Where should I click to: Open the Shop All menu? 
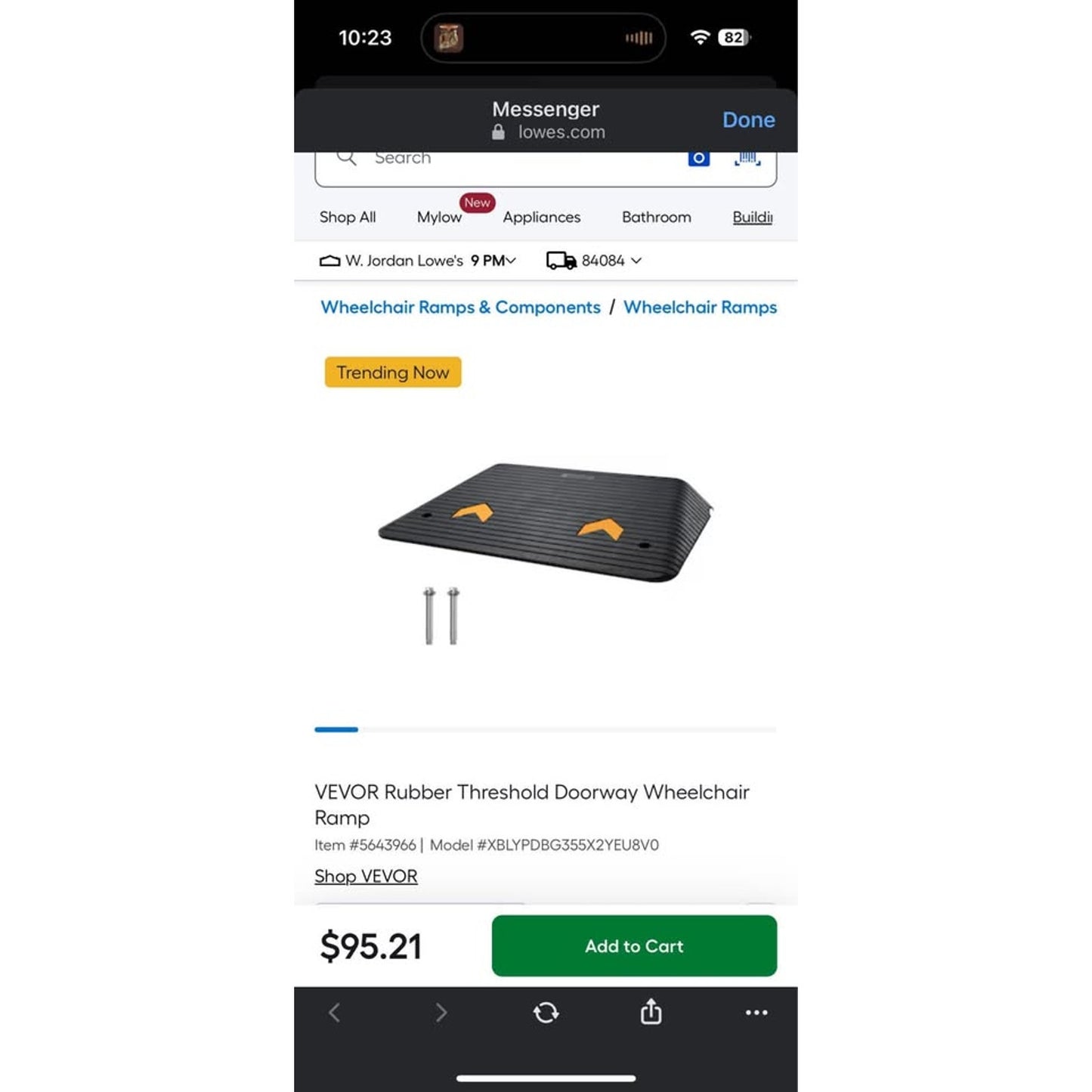pos(348,218)
